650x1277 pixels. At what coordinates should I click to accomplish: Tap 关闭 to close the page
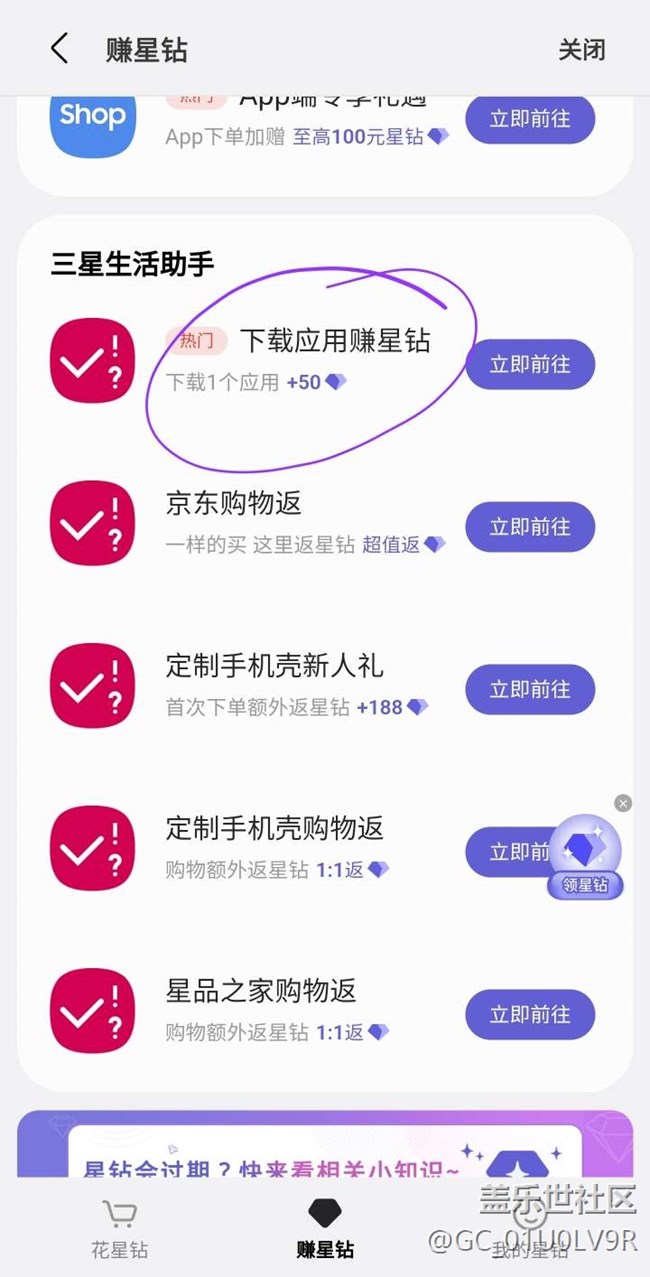pos(581,50)
